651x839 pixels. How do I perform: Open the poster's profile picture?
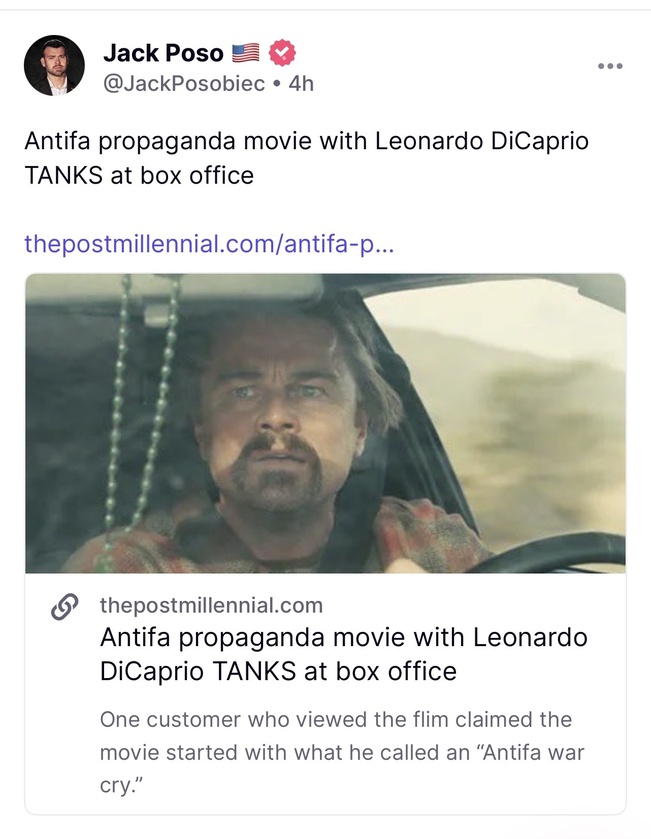(x=54, y=67)
